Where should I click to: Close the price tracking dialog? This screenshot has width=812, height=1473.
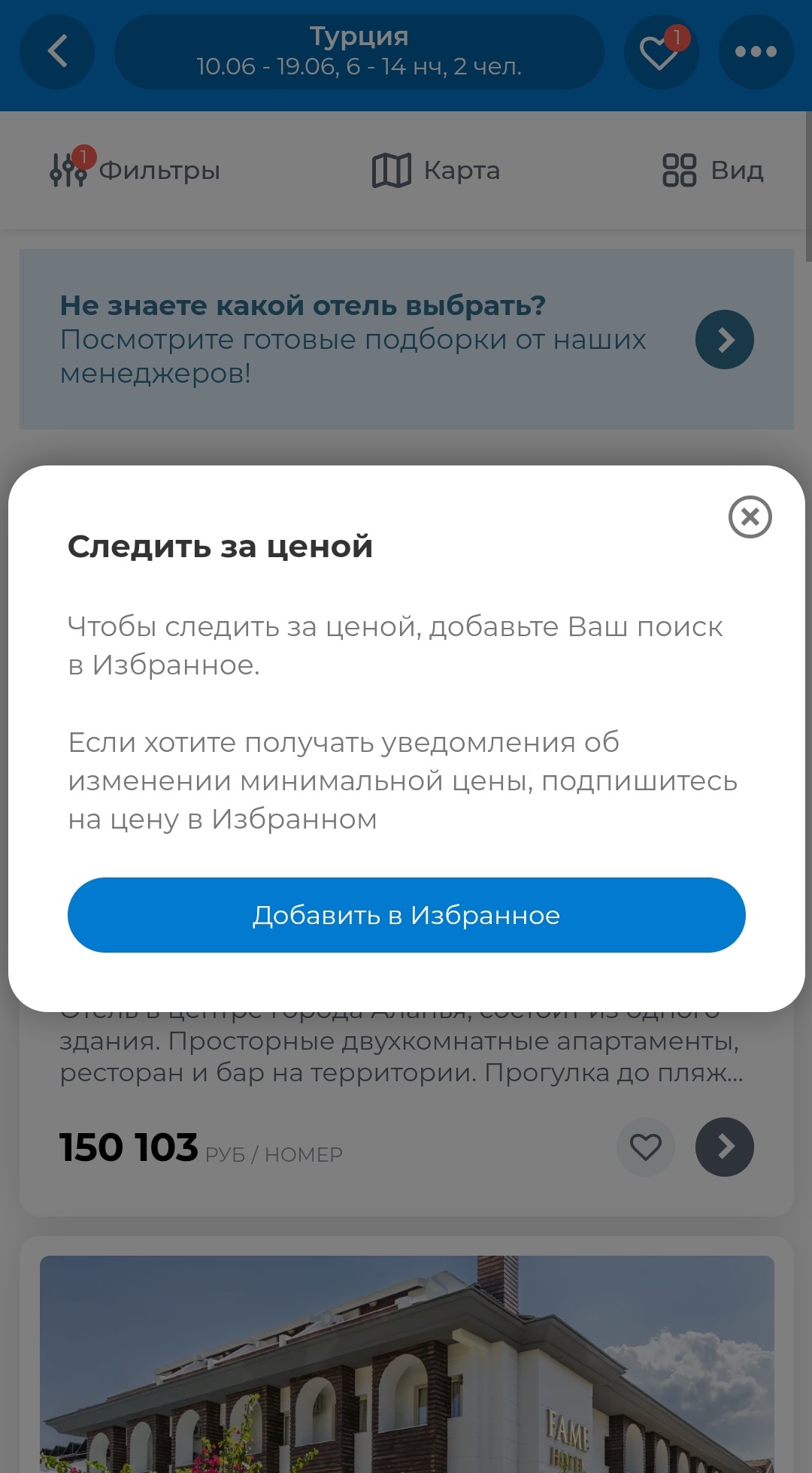750,517
